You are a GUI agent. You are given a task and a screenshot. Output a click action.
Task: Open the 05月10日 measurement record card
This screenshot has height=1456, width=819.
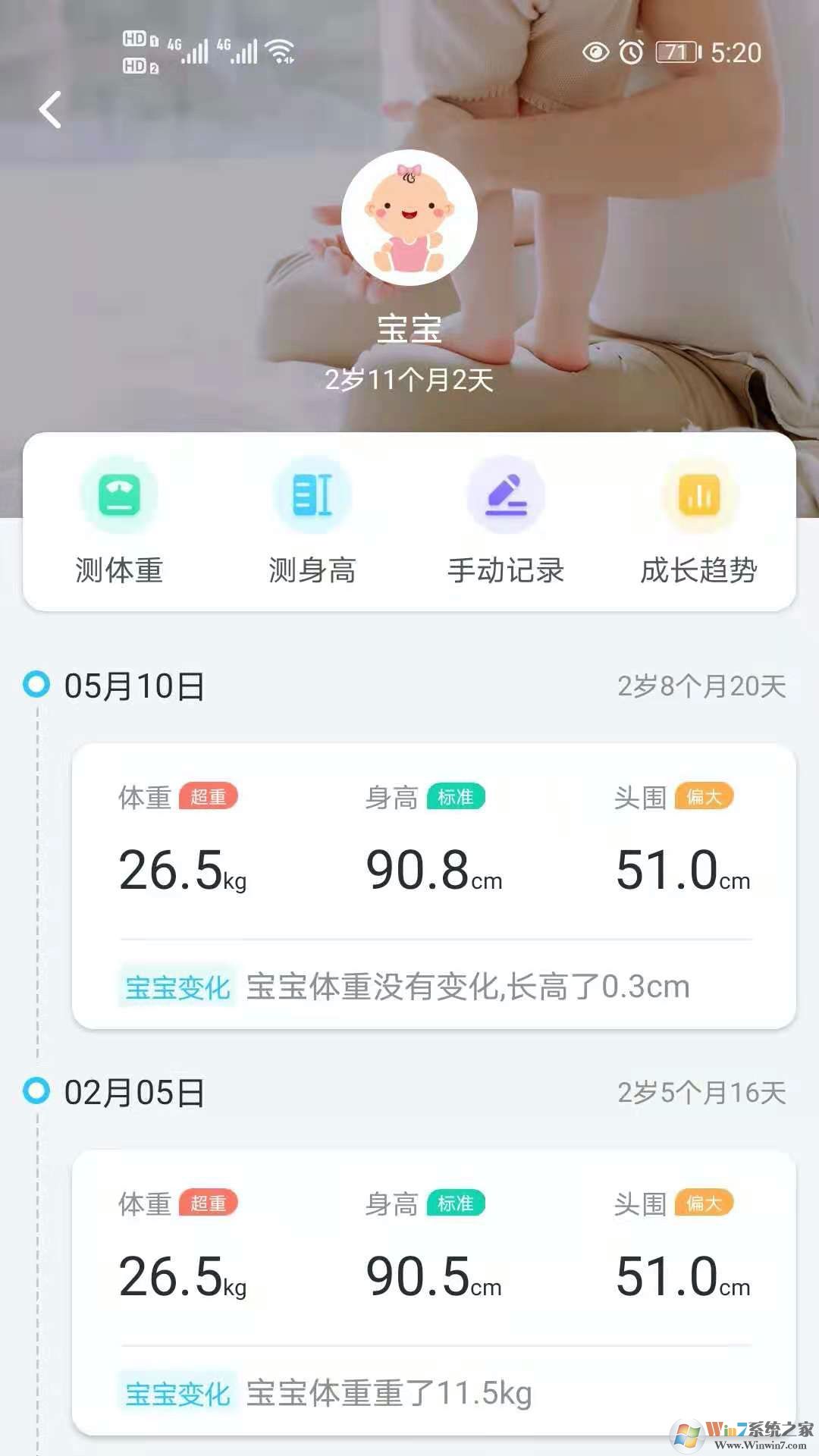point(434,886)
